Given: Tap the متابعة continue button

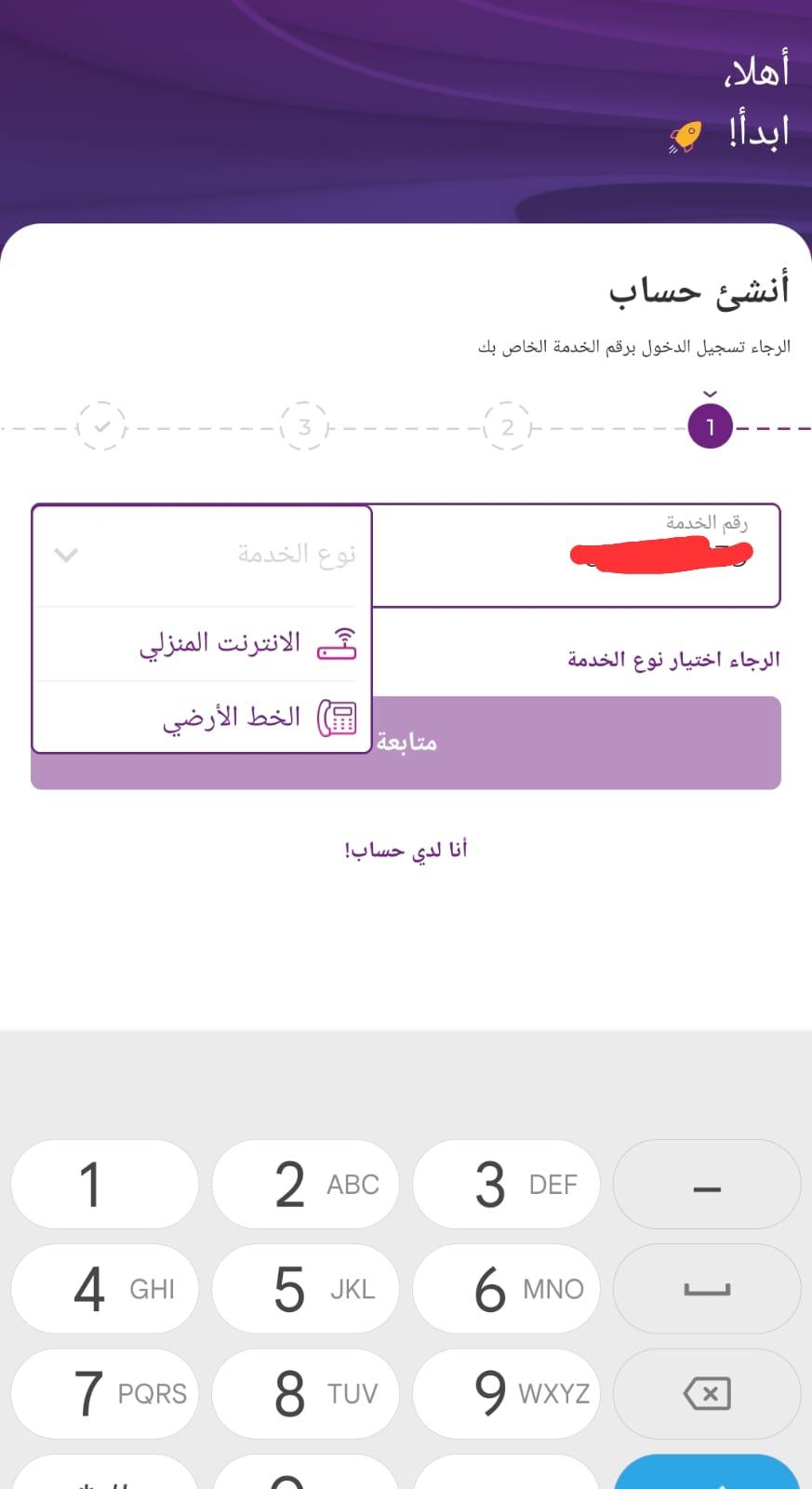Looking at the screenshot, I should tap(577, 743).
